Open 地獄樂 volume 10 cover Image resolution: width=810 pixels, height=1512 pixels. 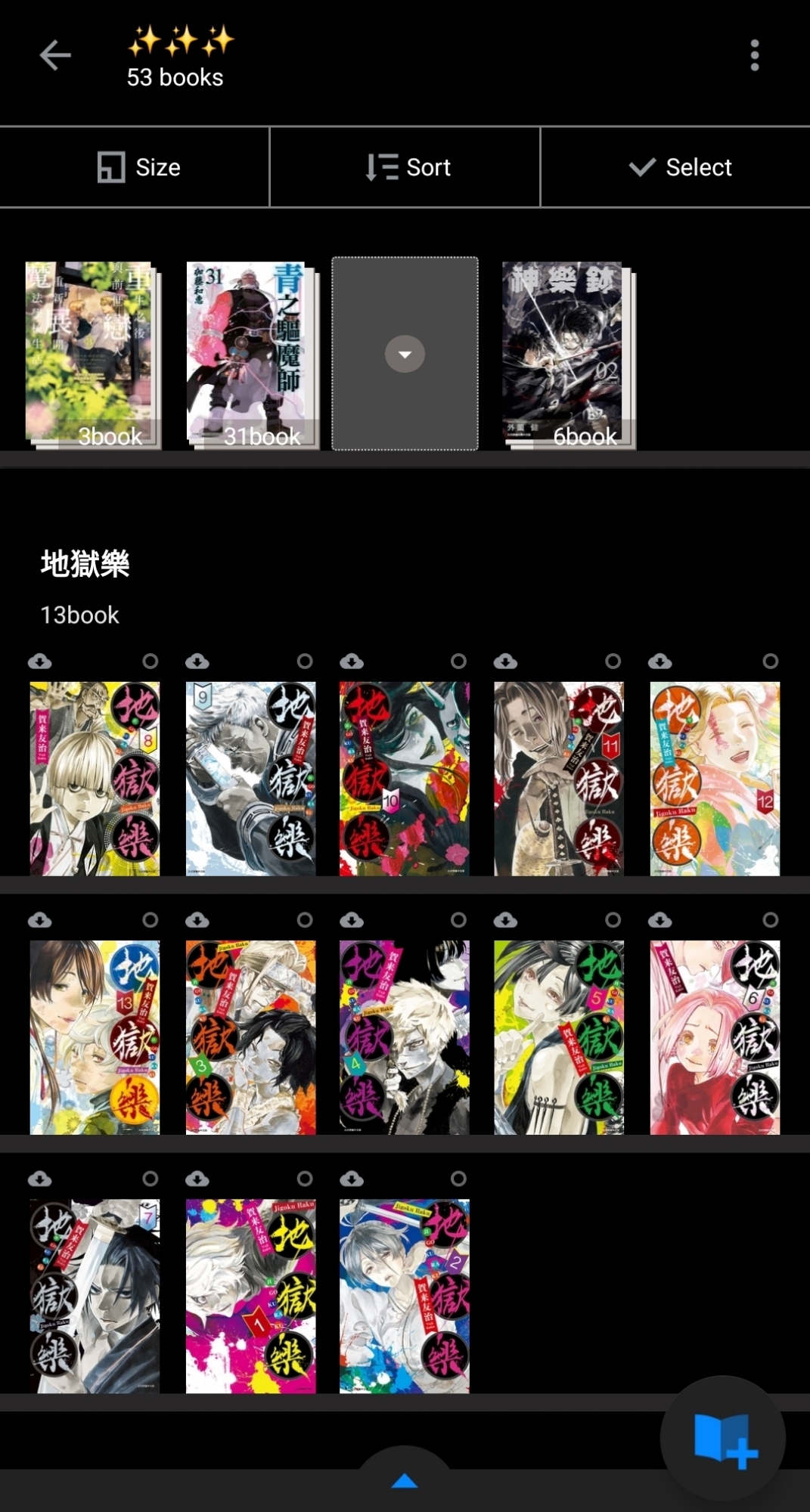pyautogui.click(x=404, y=779)
